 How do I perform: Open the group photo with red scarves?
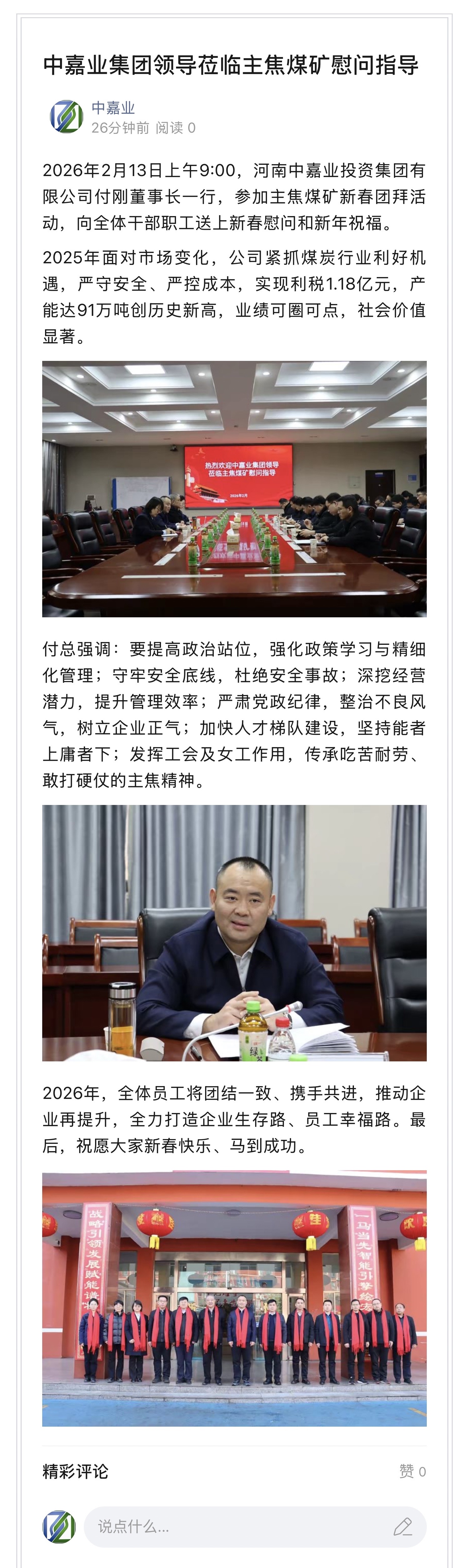point(234,1298)
